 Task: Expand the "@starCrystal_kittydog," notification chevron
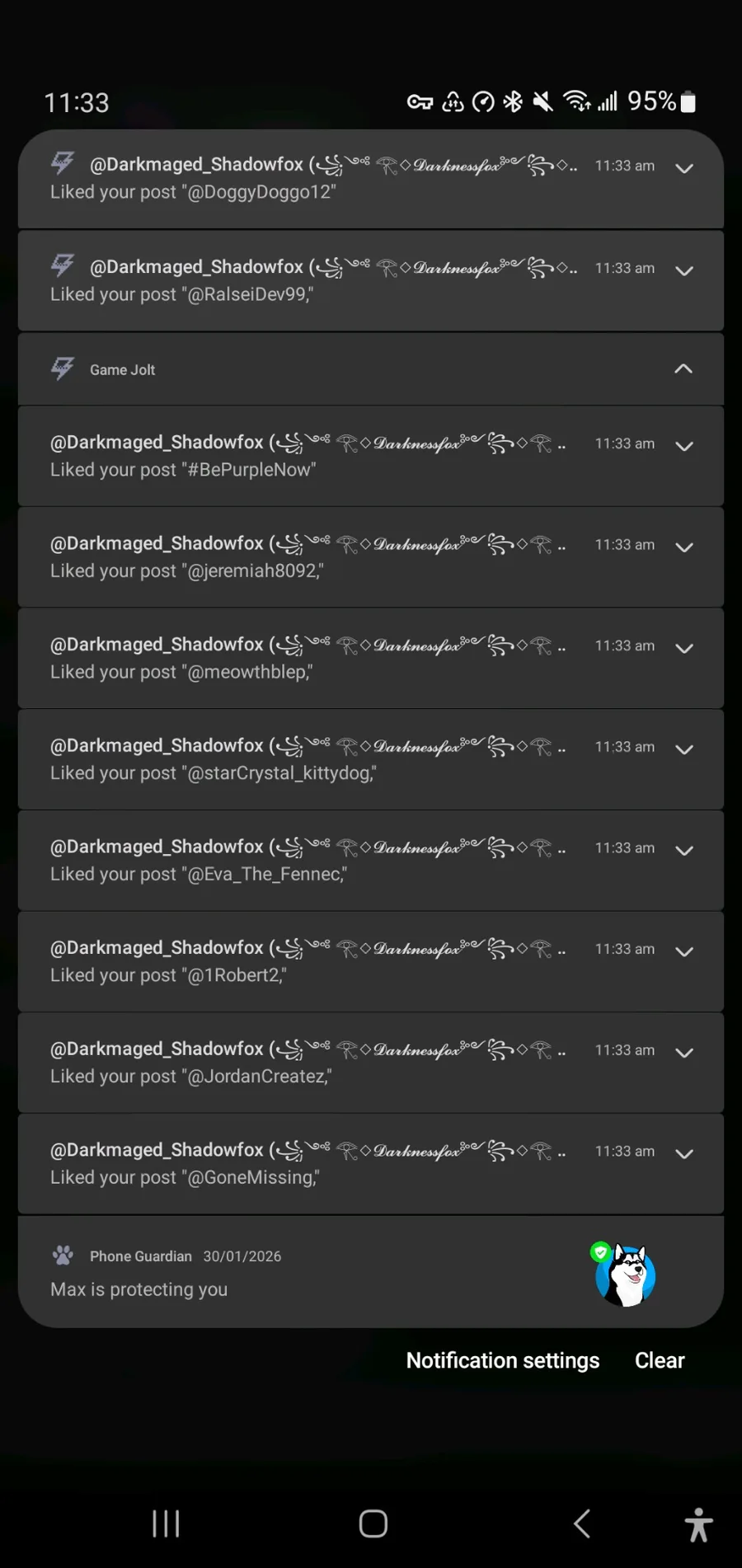[683, 749]
